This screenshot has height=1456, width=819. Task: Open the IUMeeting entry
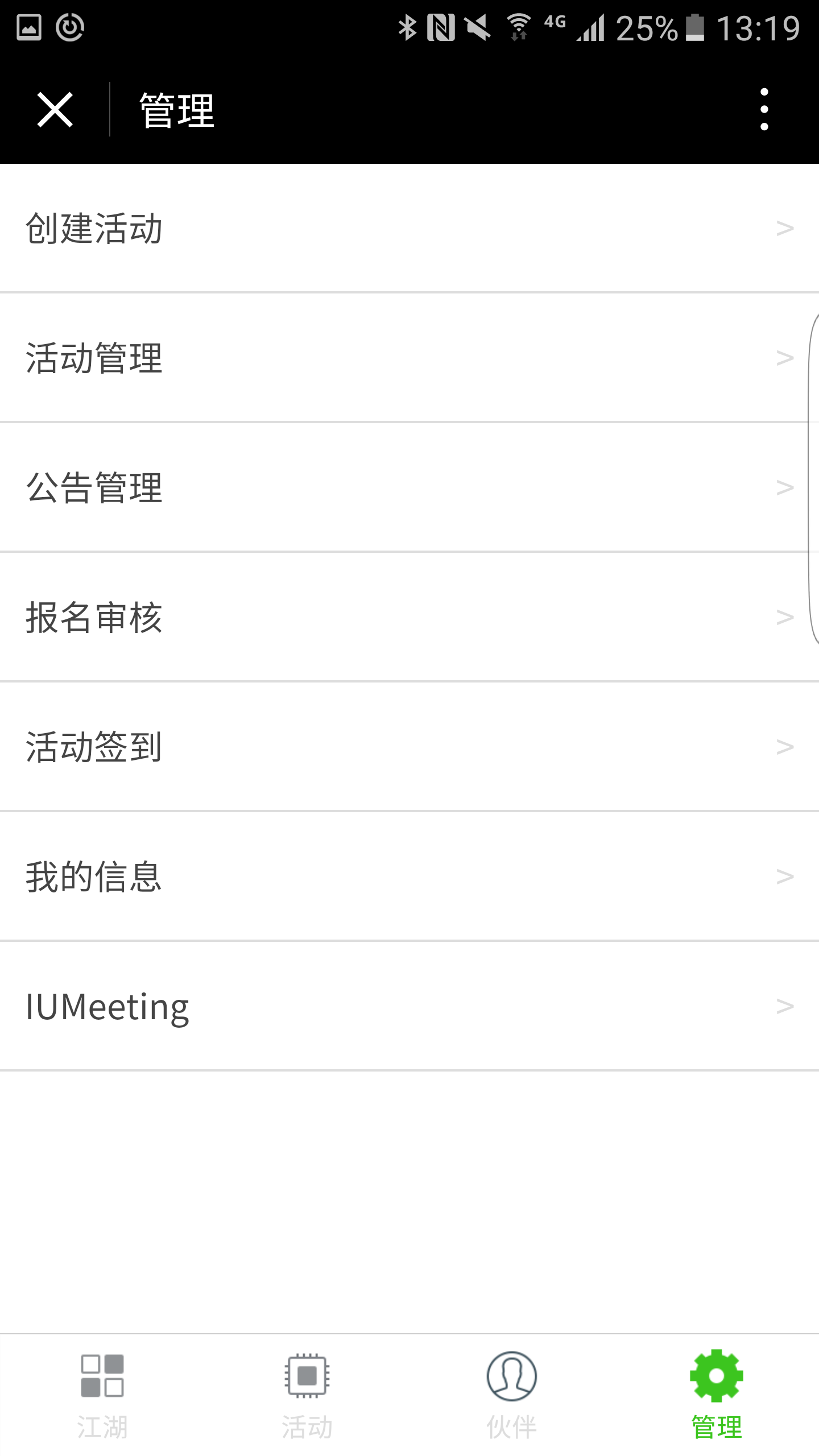coord(409,1007)
